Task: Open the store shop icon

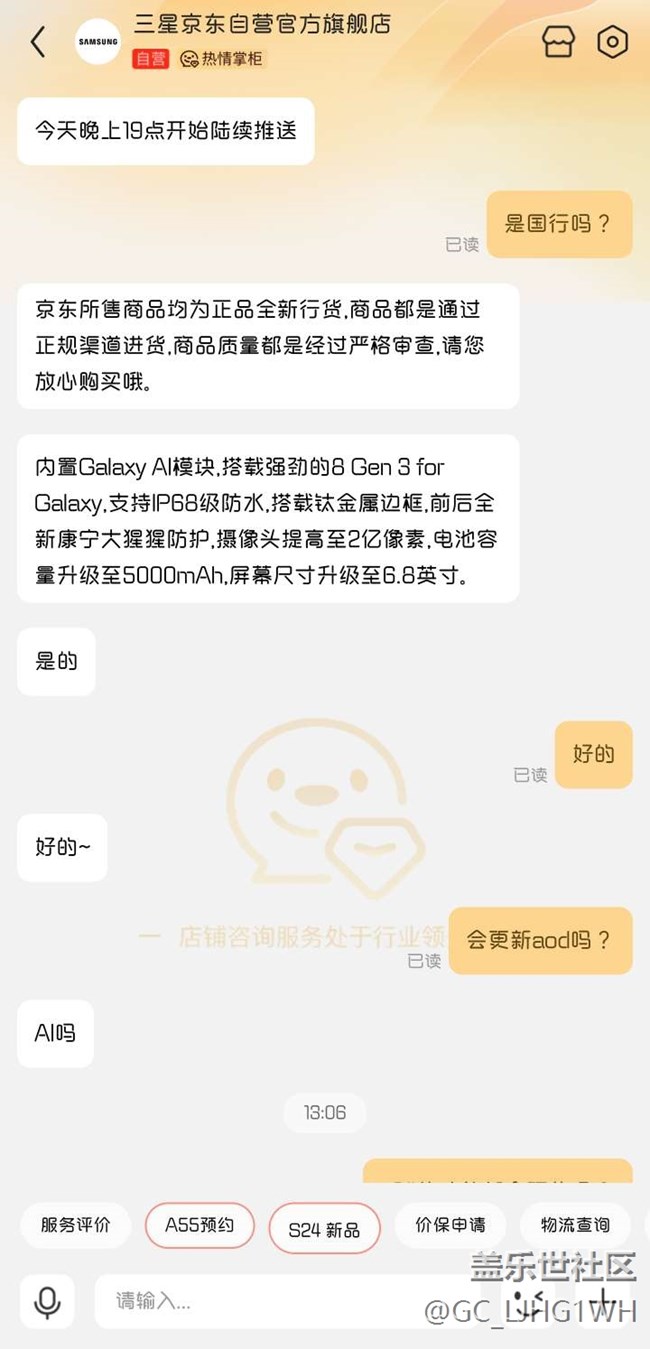Action: (559, 42)
